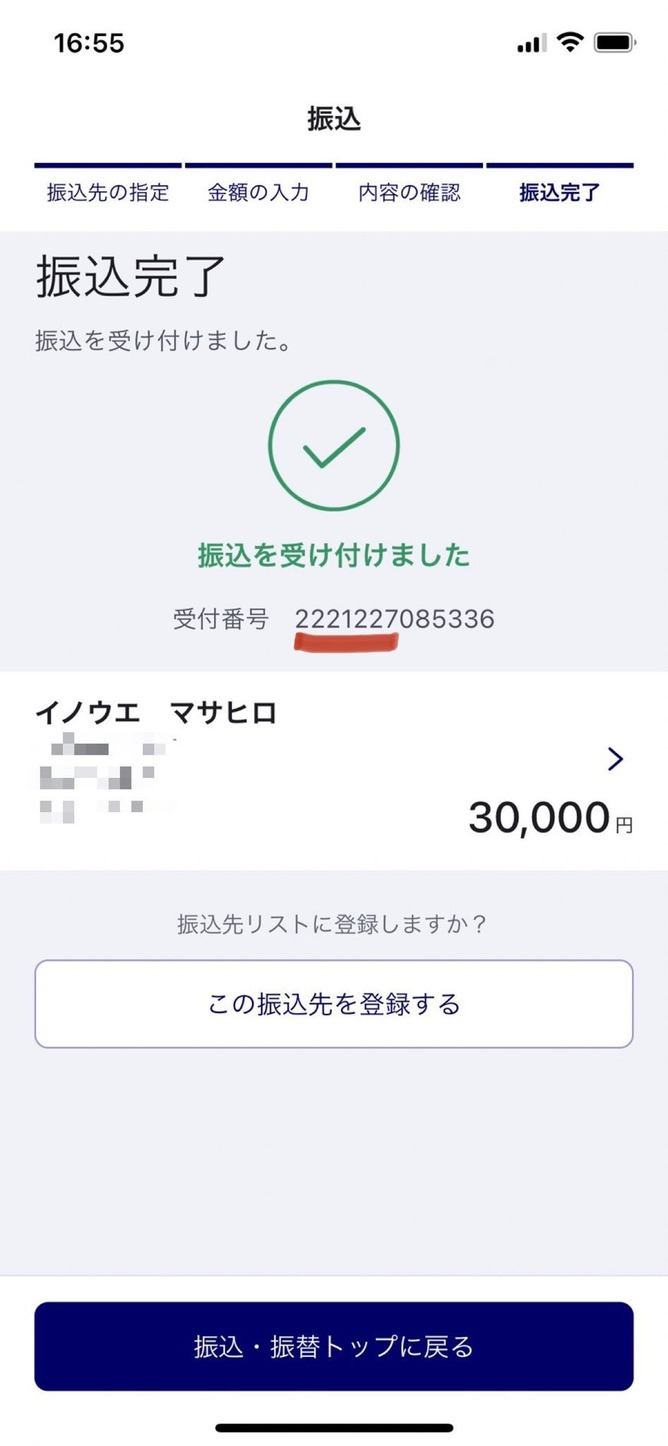Return via 振込・振替トップに戻る button
The height and width of the screenshot is (1446, 668).
334,1346
